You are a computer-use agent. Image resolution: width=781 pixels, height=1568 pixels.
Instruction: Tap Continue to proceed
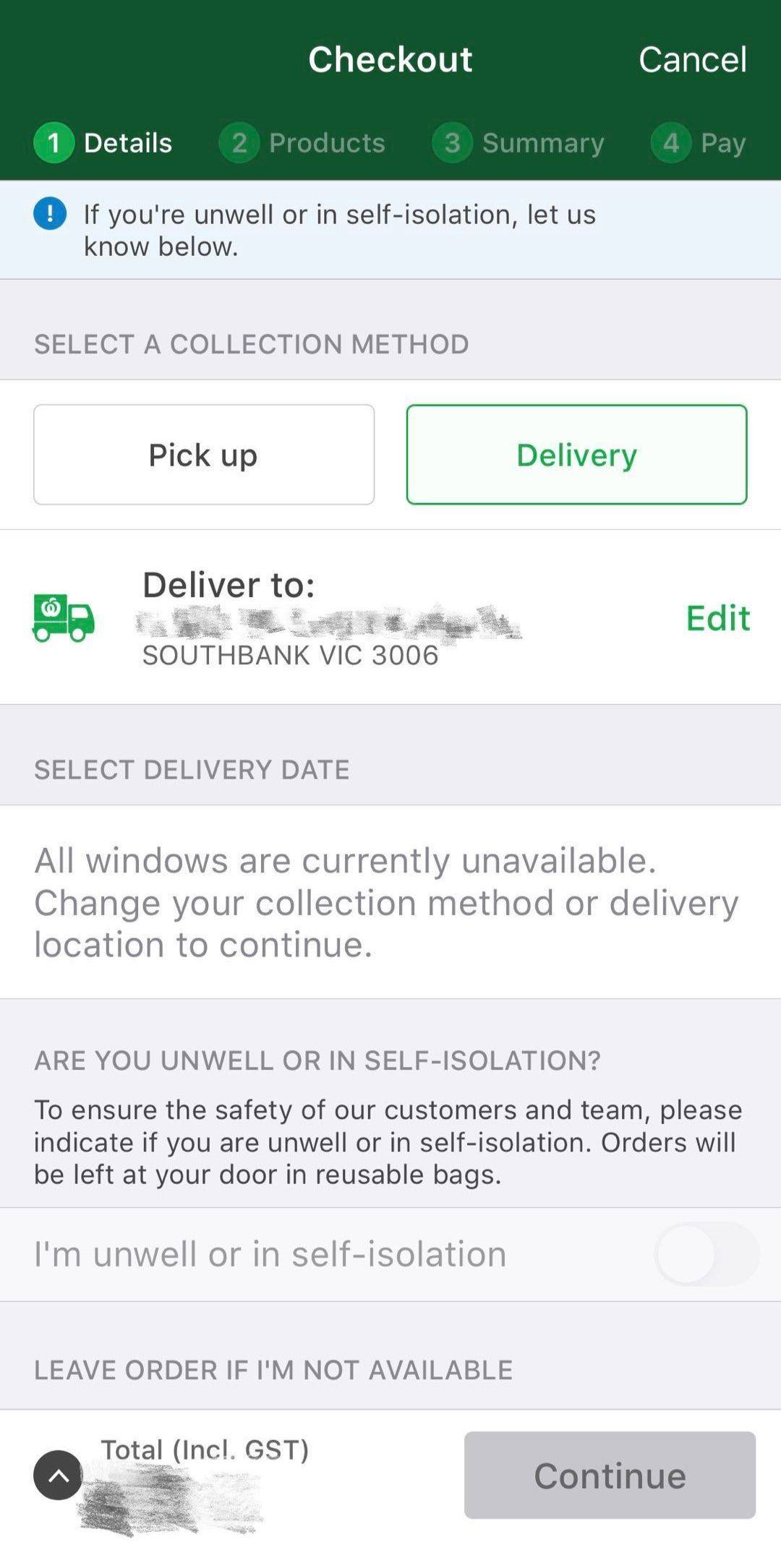[610, 1475]
